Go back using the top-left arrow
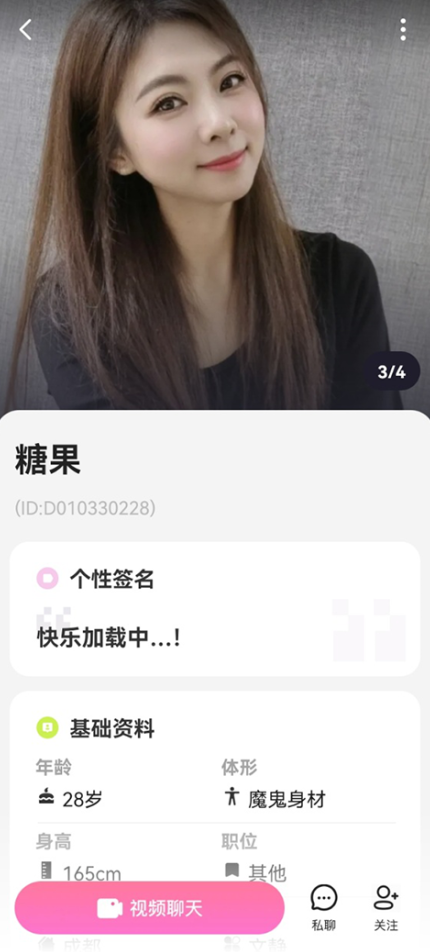This screenshot has height=952, width=430. [x=25, y=29]
